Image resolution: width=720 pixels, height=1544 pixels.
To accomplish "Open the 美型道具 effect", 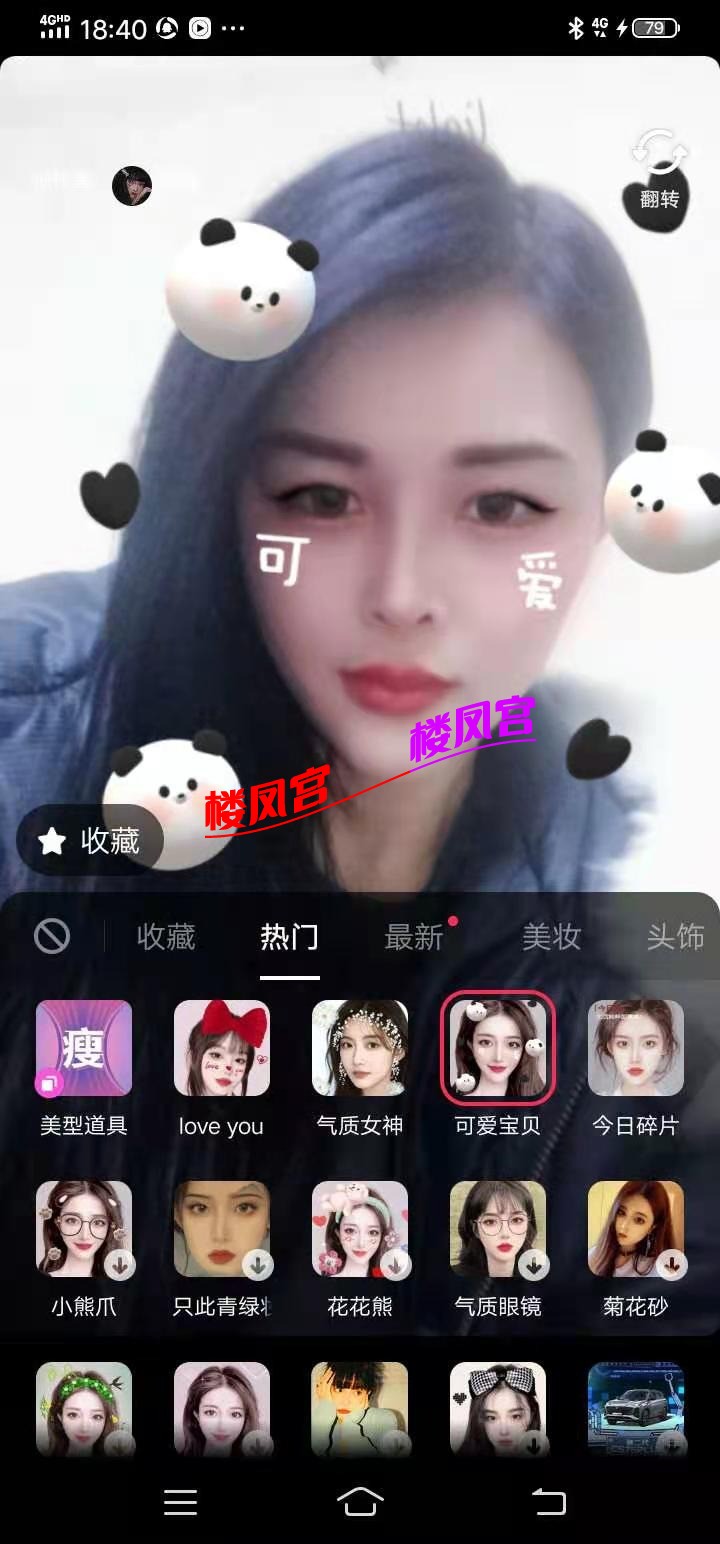I will (84, 1048).
